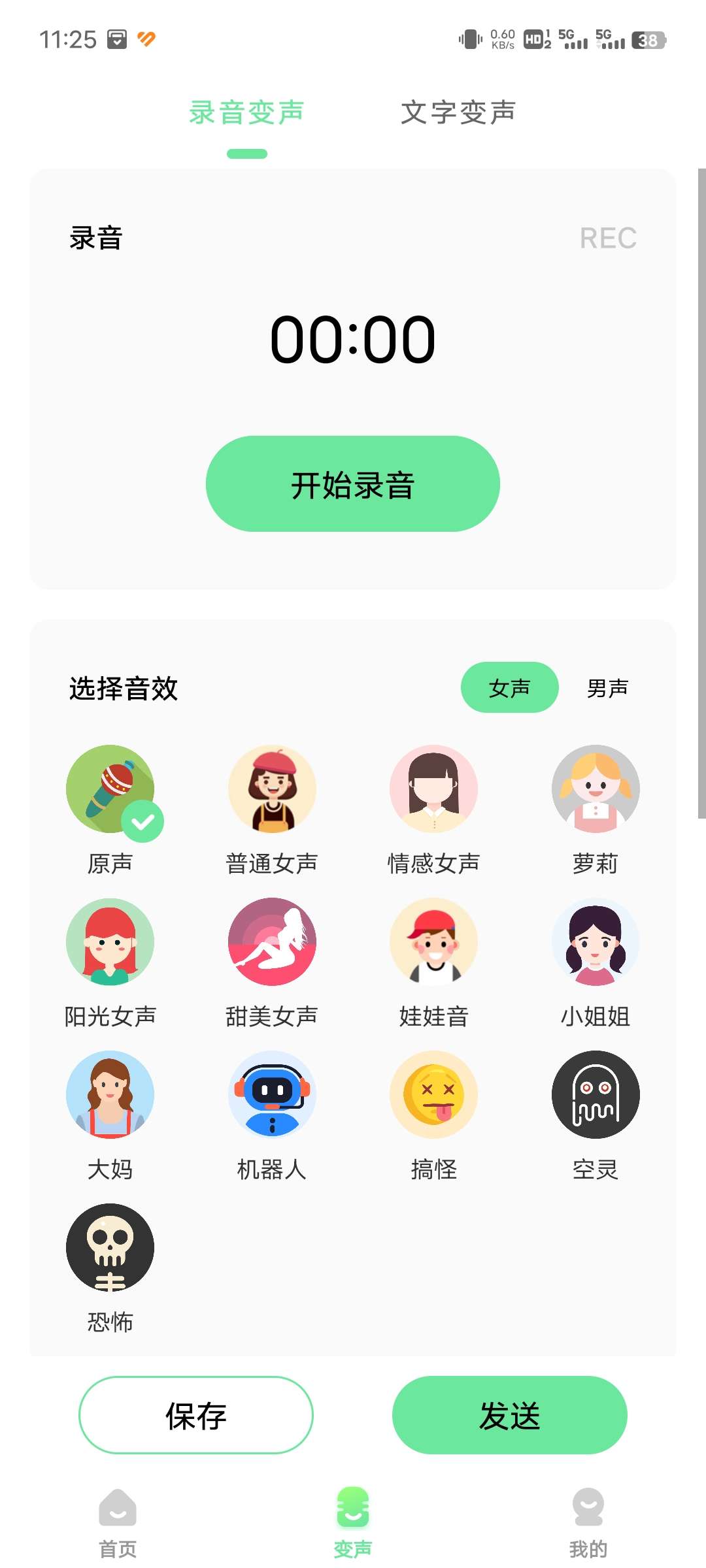This screenshot has width=706, height=1568.
Task: Select the 女声 voice filter
Action: pyautogui.click(x=509, y=688)
